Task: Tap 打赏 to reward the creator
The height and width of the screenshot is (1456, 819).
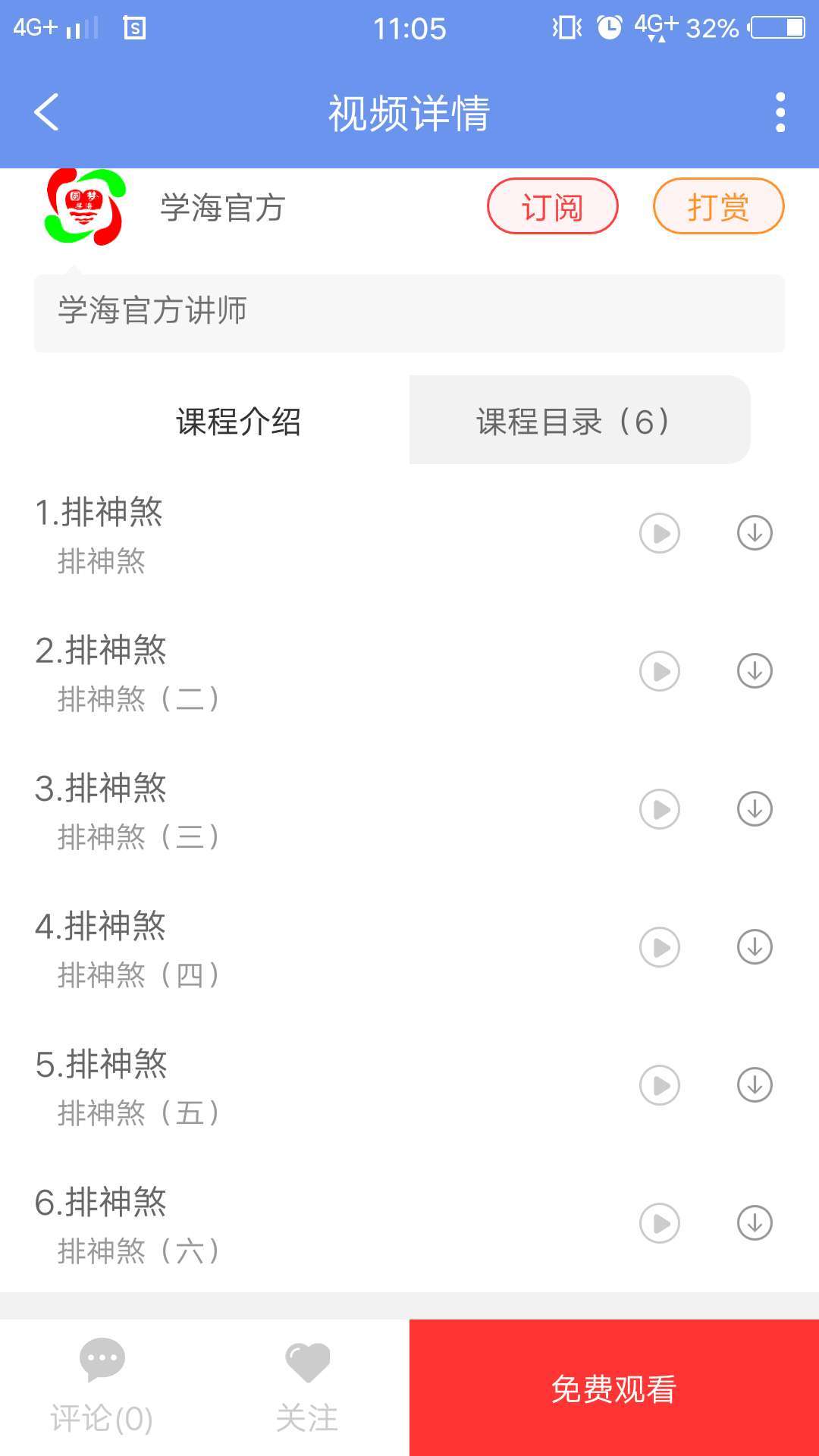Action: [717, 206]
